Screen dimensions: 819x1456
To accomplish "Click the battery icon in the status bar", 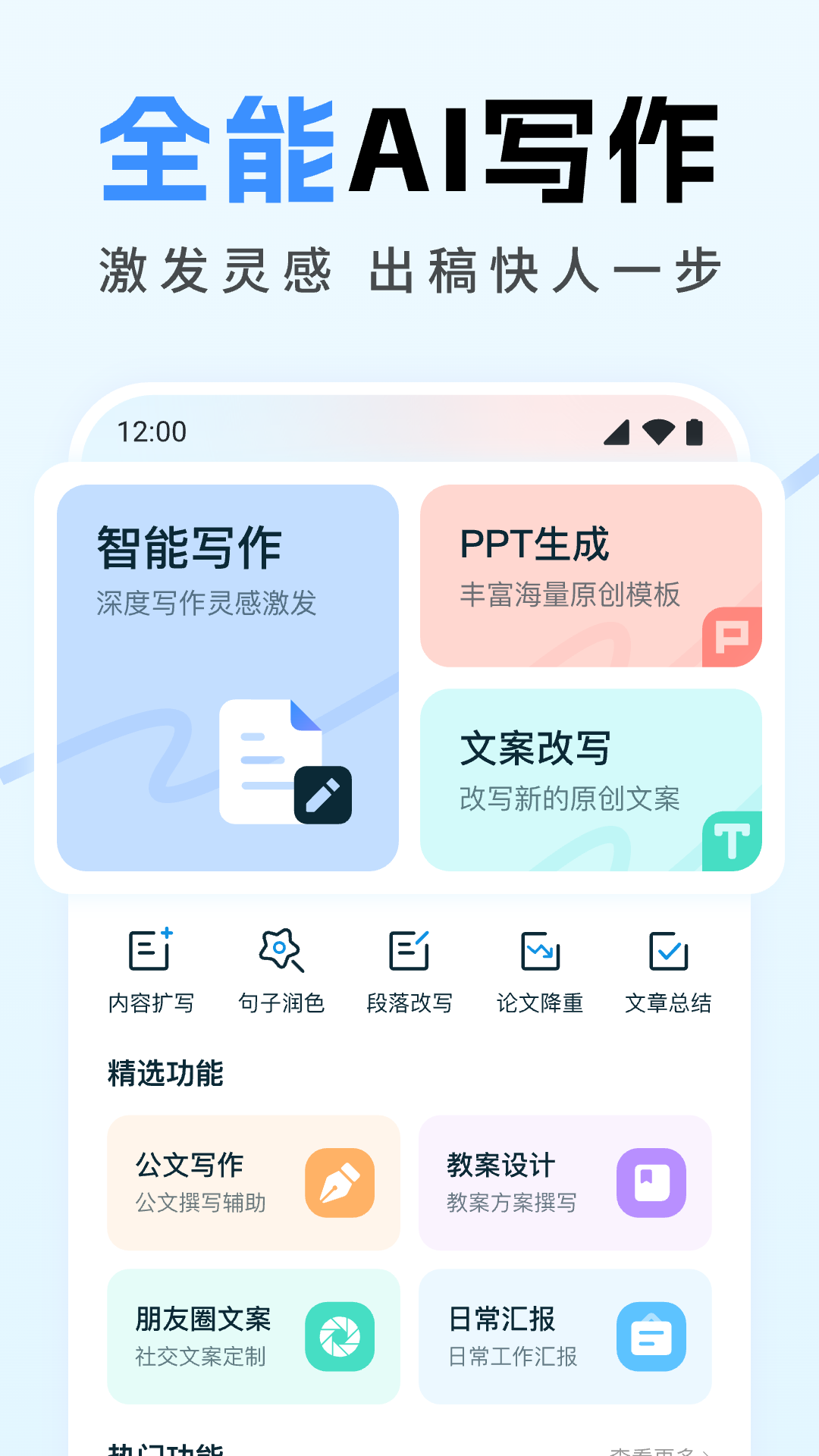I will click(x=695, y=431).
